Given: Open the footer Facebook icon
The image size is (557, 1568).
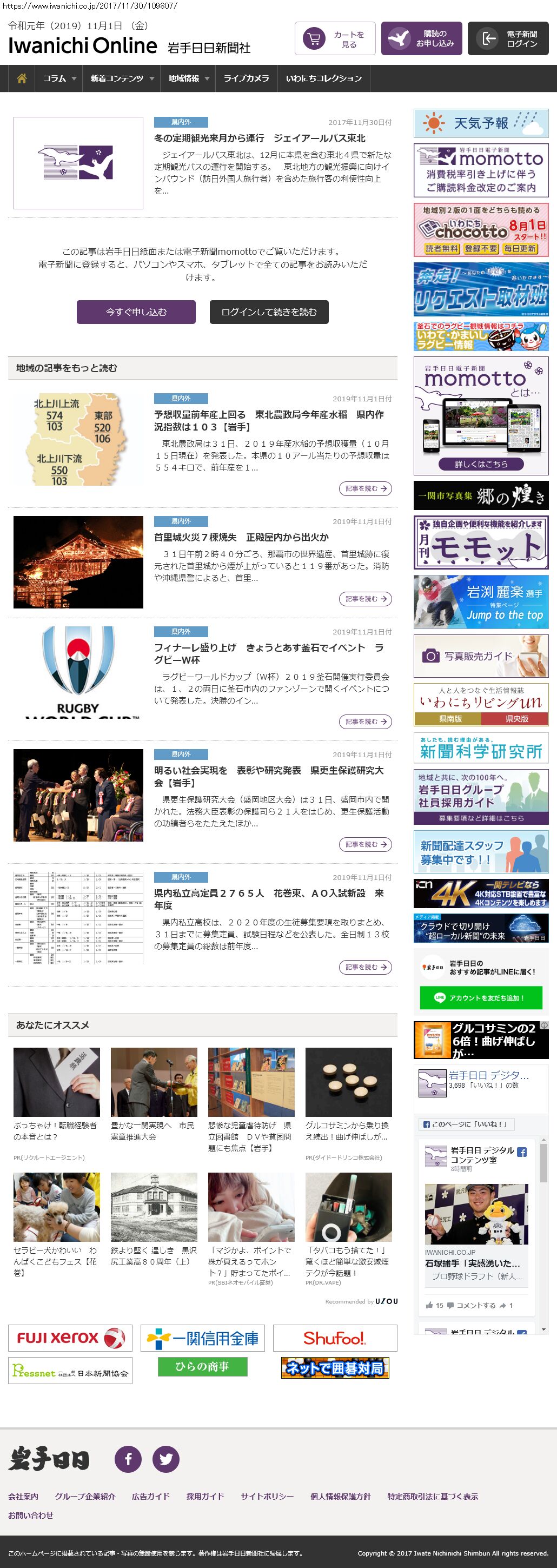Looking at the screenshot, I should tap(129, 1459).
